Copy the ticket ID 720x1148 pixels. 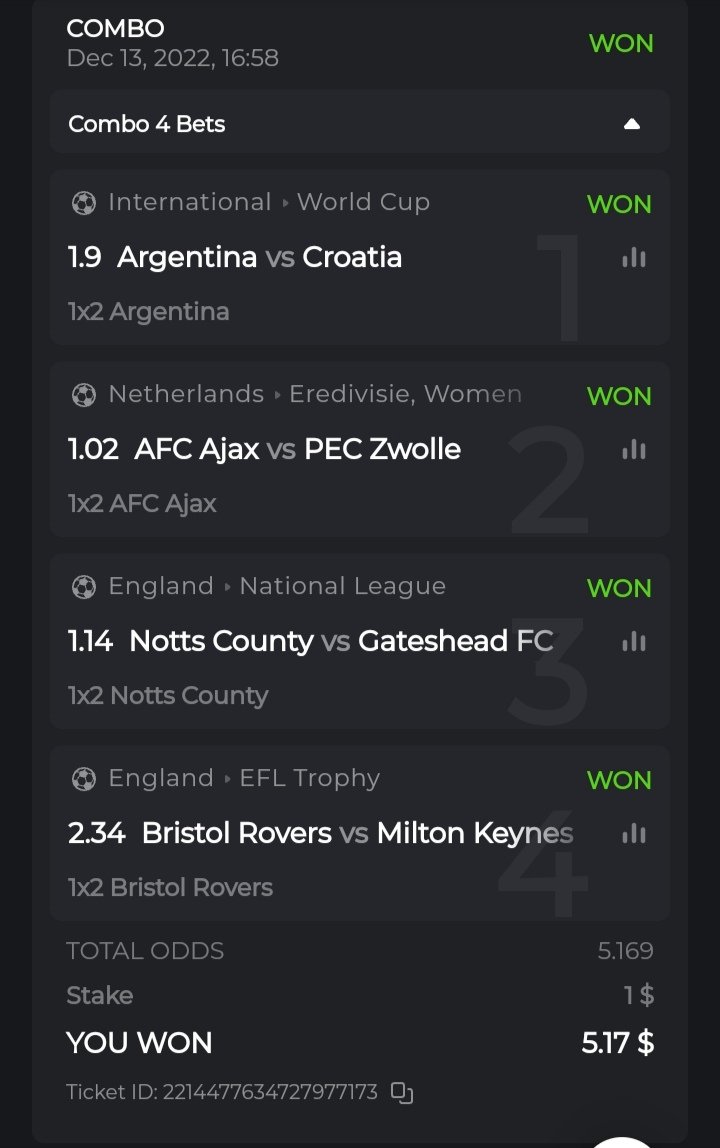(402, 1093)
